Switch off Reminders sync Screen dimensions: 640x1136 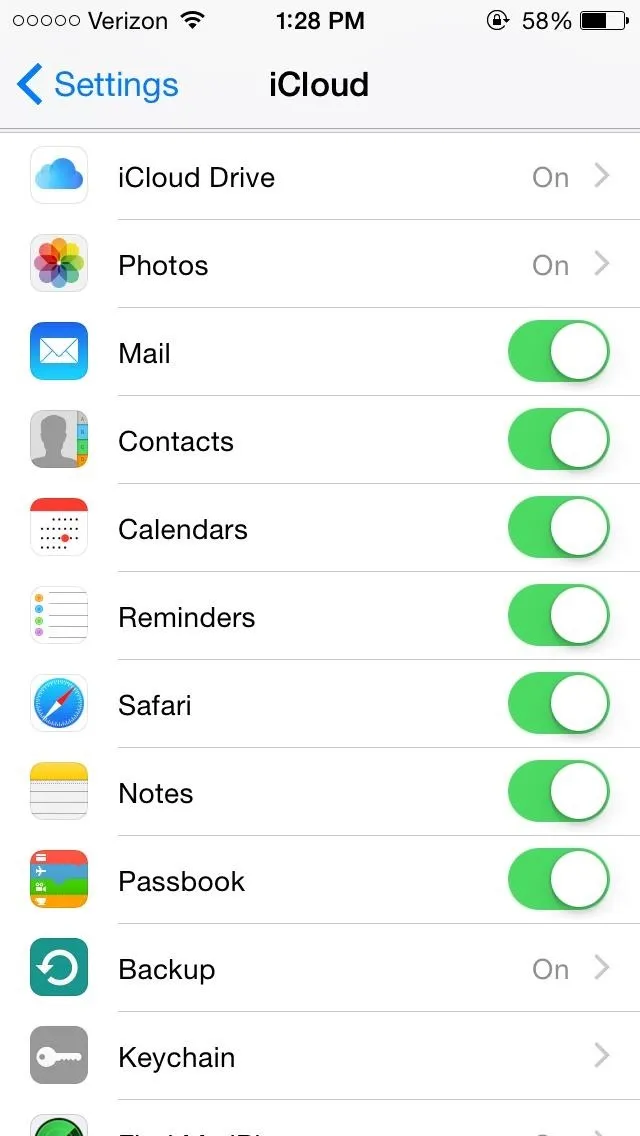[558, 616]
